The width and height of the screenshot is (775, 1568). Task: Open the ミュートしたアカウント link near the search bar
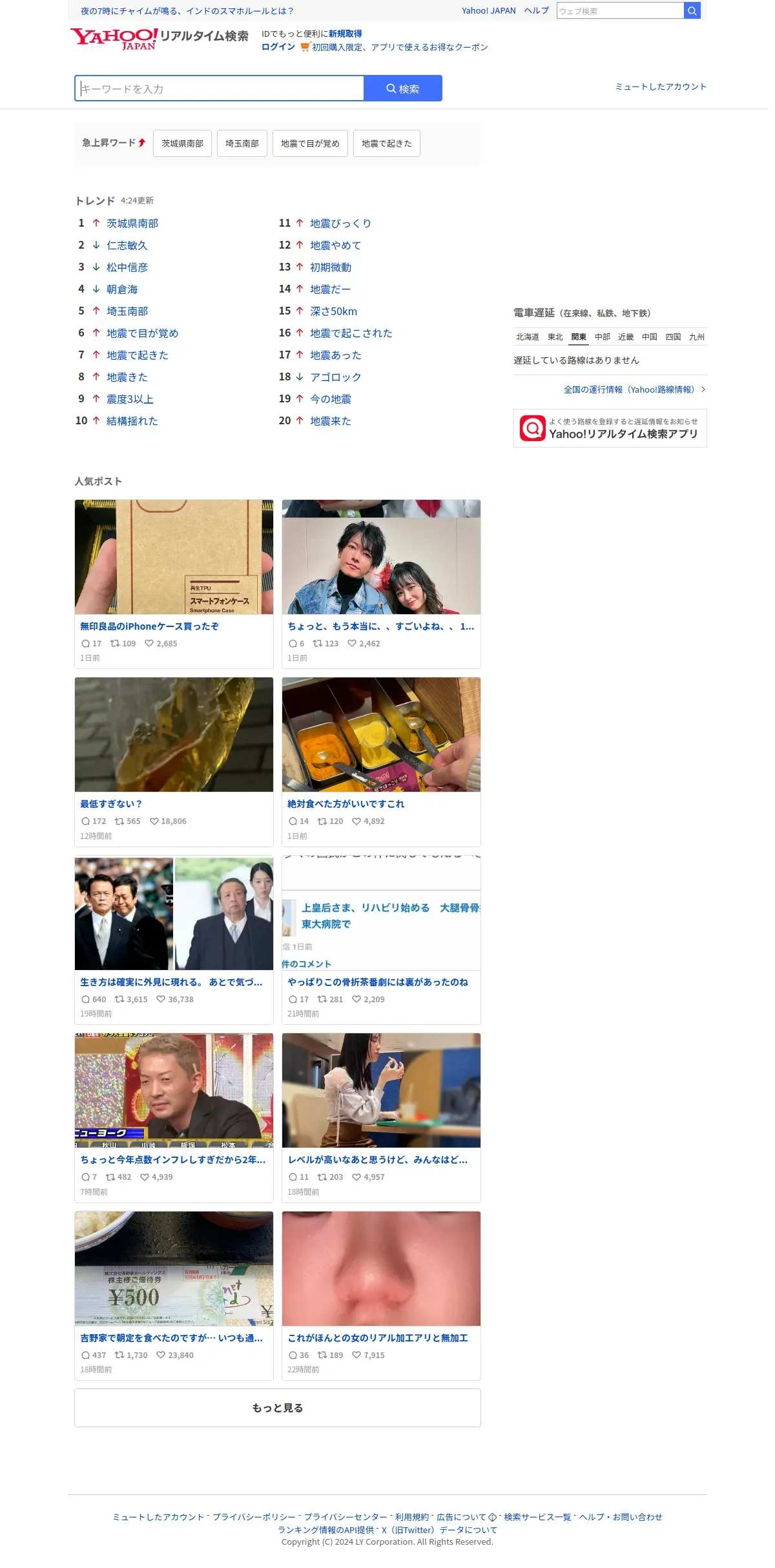pyautogui.click(x=661, y=87)
